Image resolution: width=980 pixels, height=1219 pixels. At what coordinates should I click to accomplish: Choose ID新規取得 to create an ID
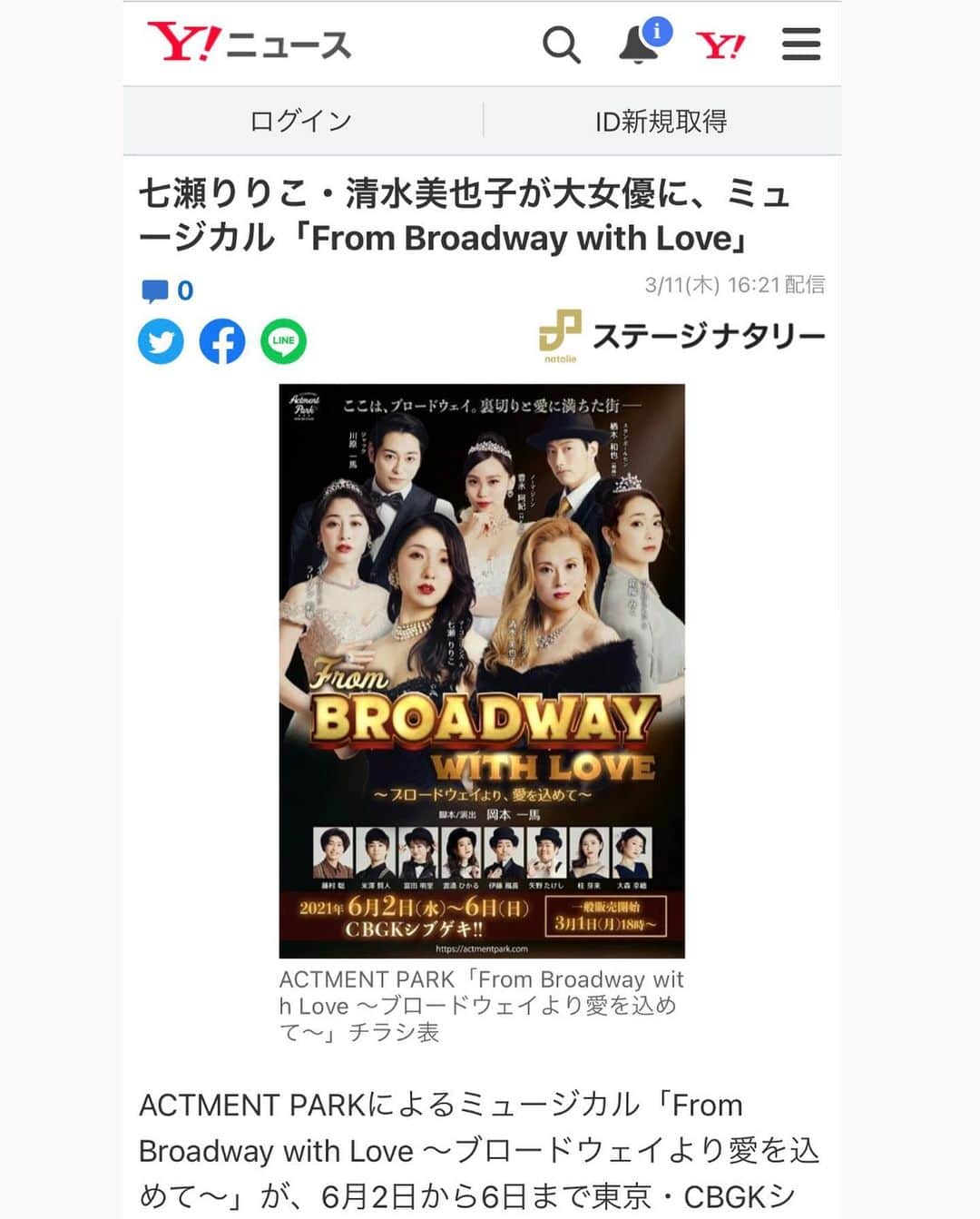[661, 121]
